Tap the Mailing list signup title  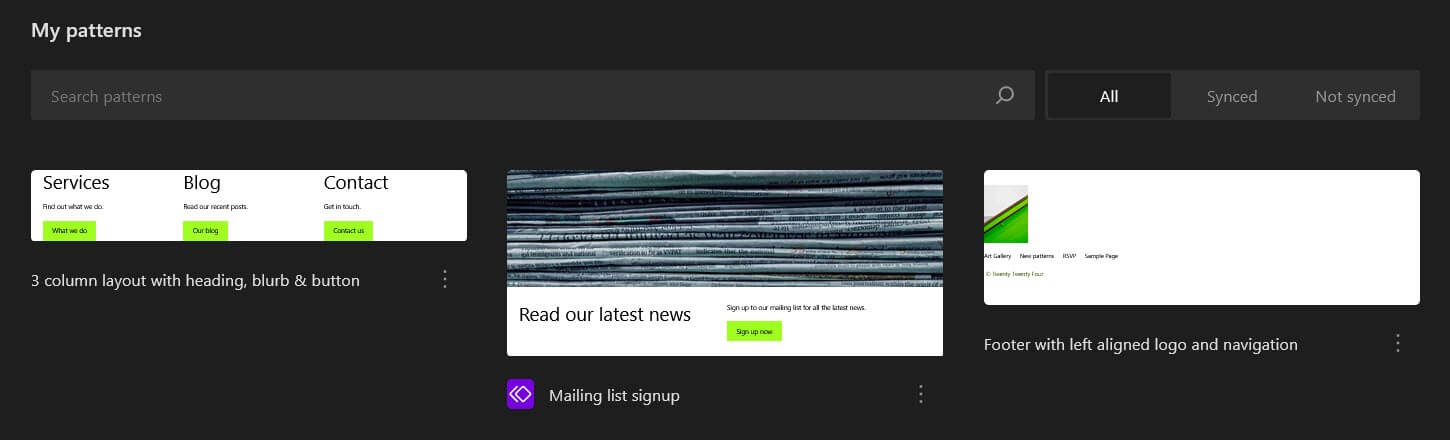pyautogui.click(x=614, y=395)
